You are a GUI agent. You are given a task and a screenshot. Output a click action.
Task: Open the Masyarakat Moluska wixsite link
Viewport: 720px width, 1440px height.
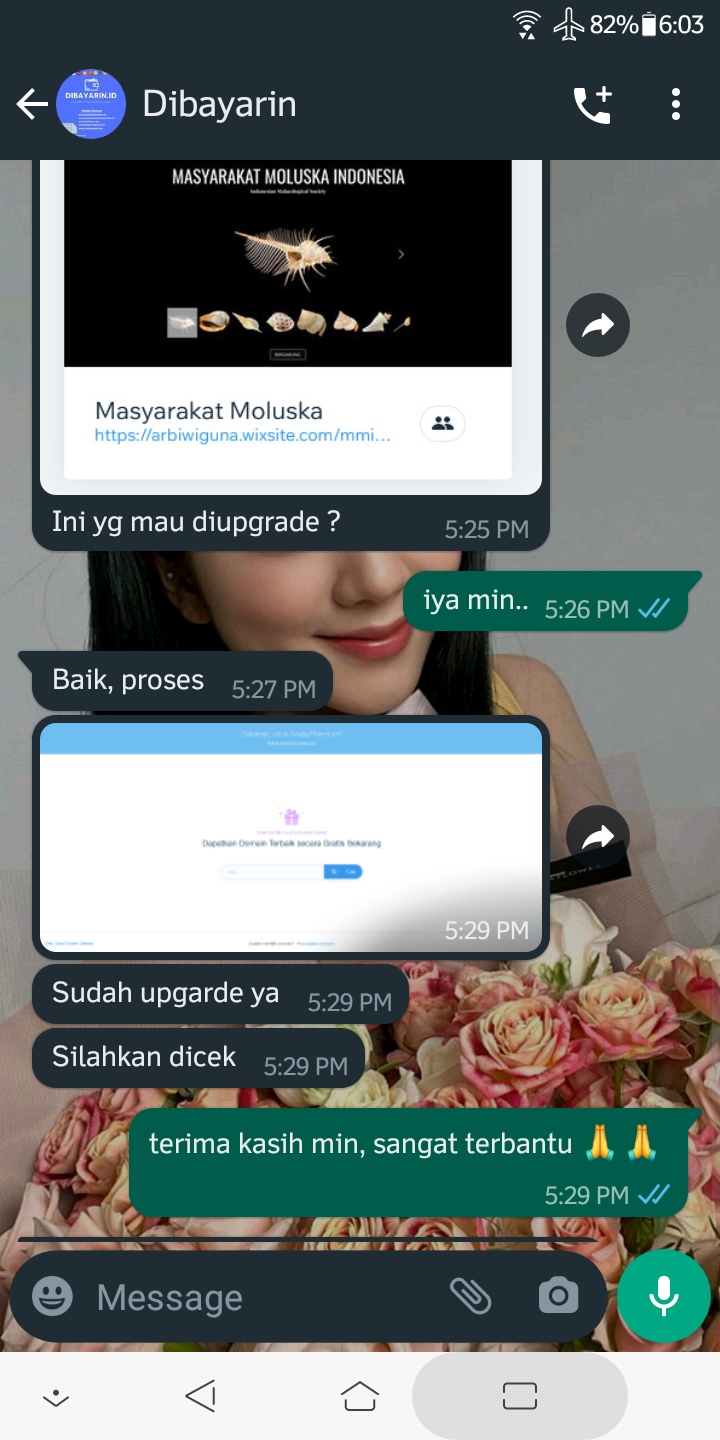[242, 436]
